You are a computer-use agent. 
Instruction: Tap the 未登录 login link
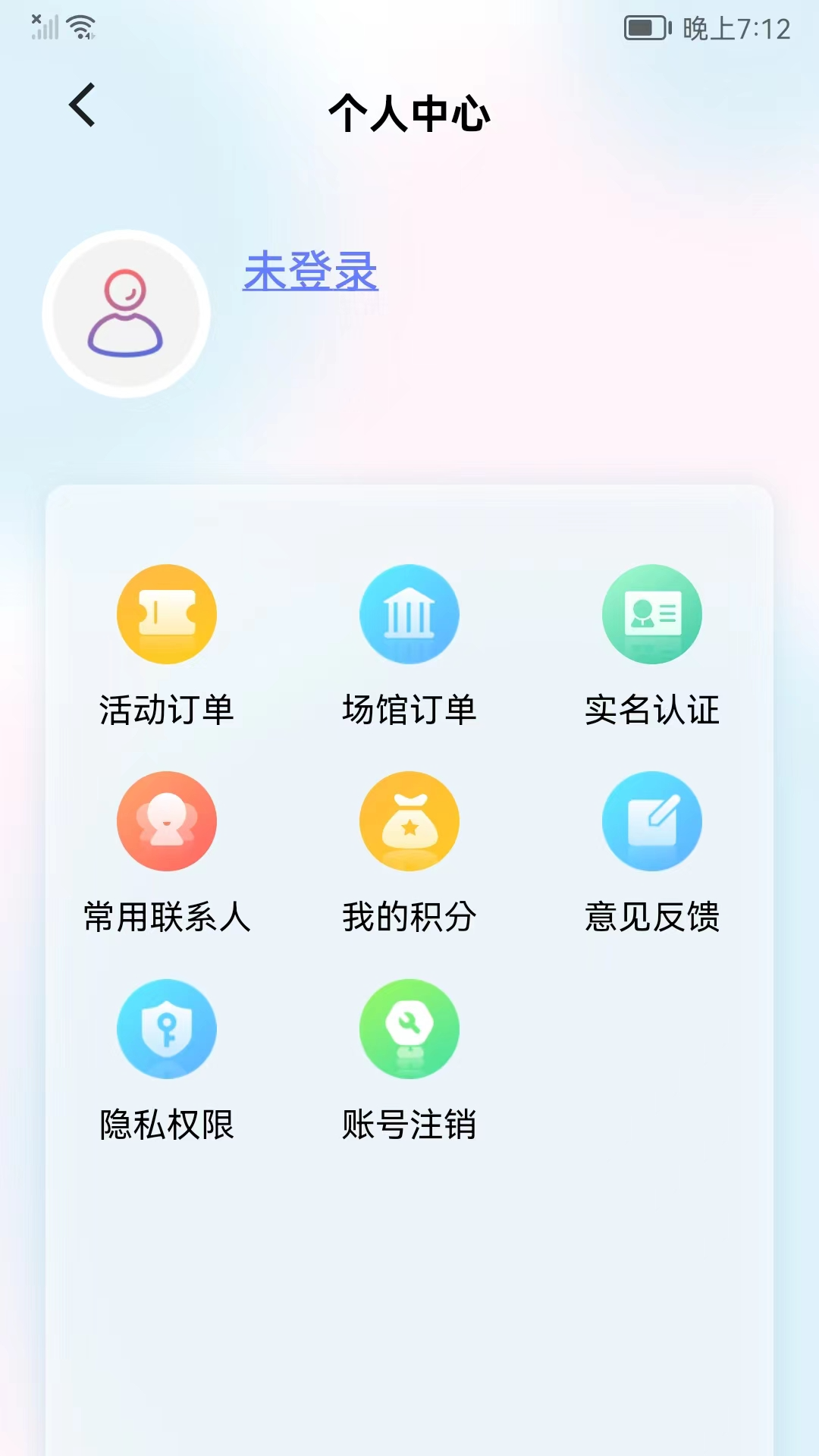click(x=311, y=275)
